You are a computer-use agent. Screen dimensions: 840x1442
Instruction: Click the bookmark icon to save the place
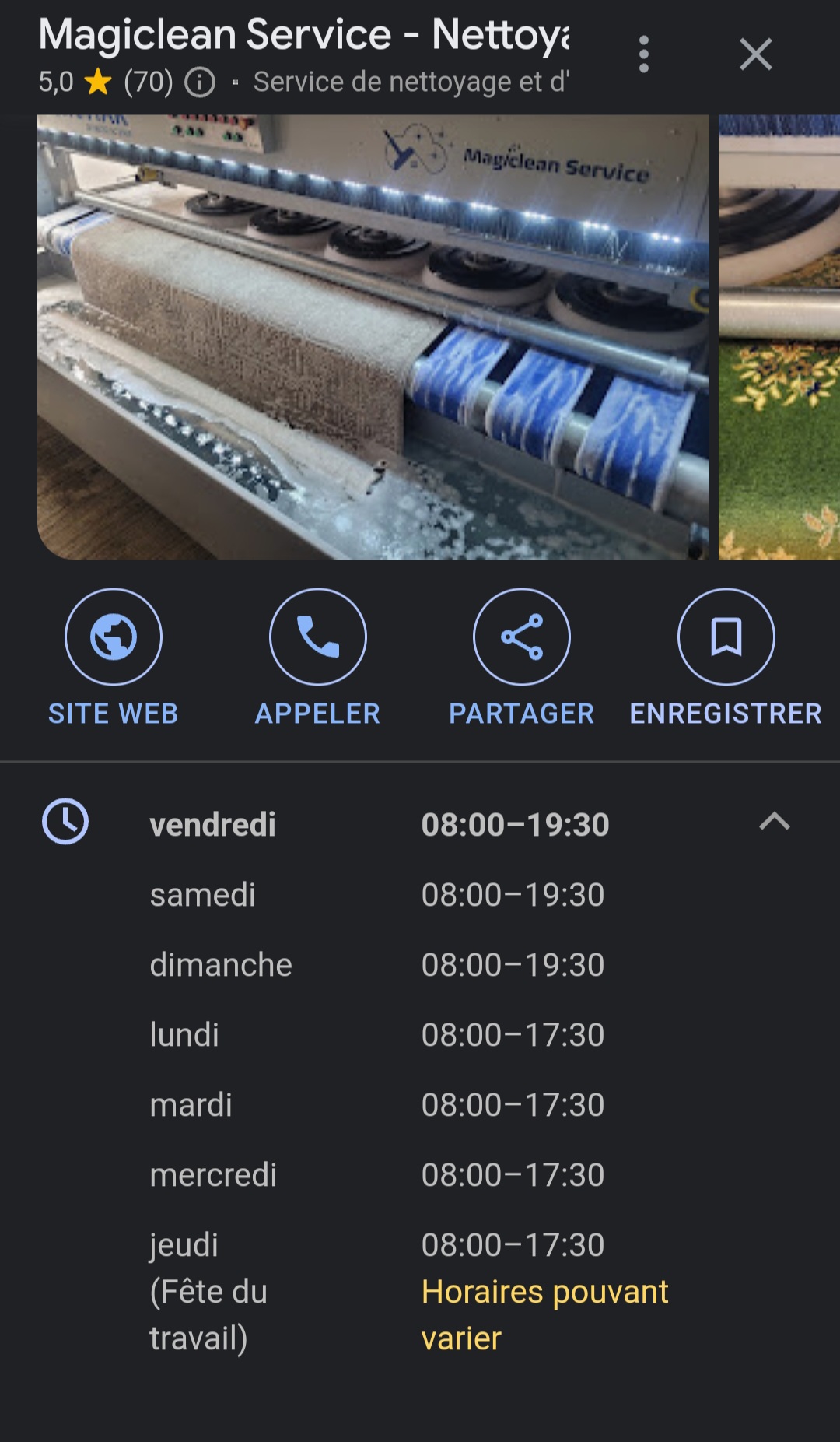[726, 636]
